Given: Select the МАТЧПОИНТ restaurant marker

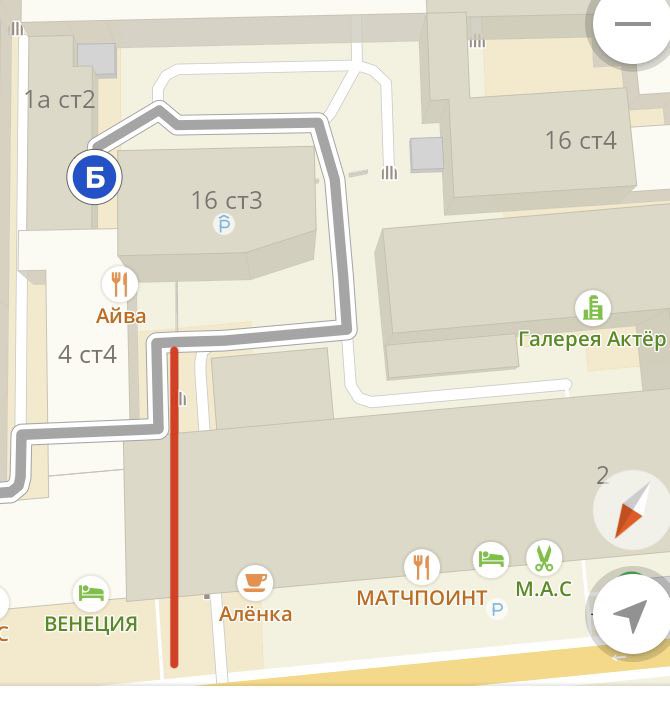Looking at the screenshot, I should [x=423, y=567].
